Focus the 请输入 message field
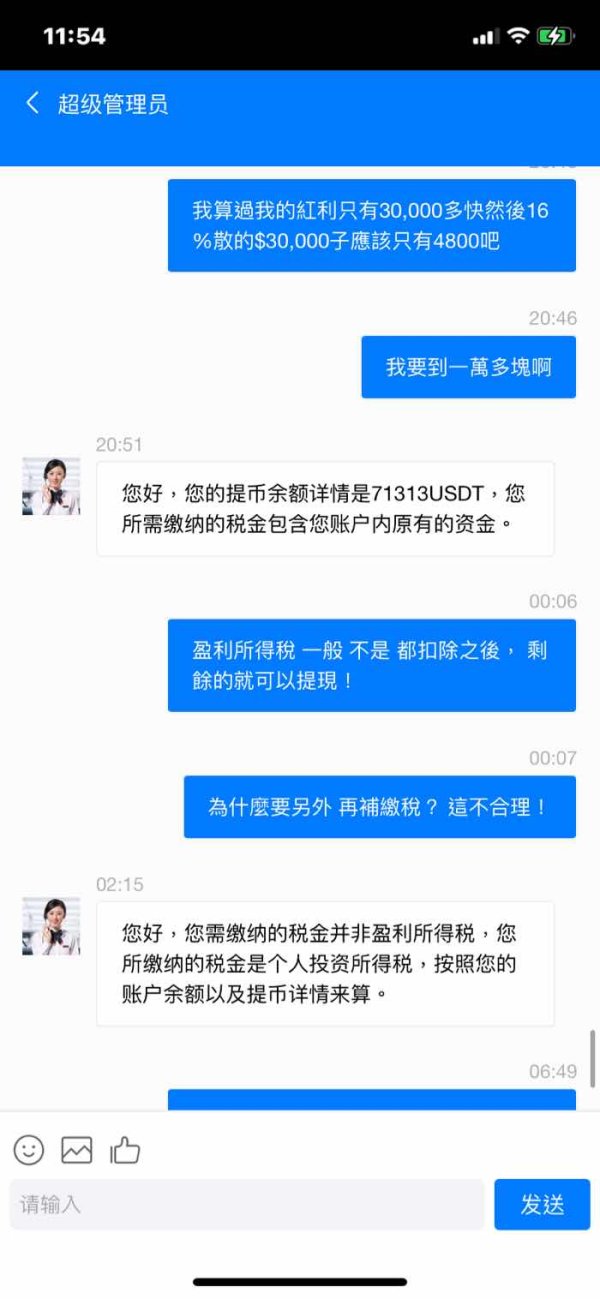 [247, 1204]
